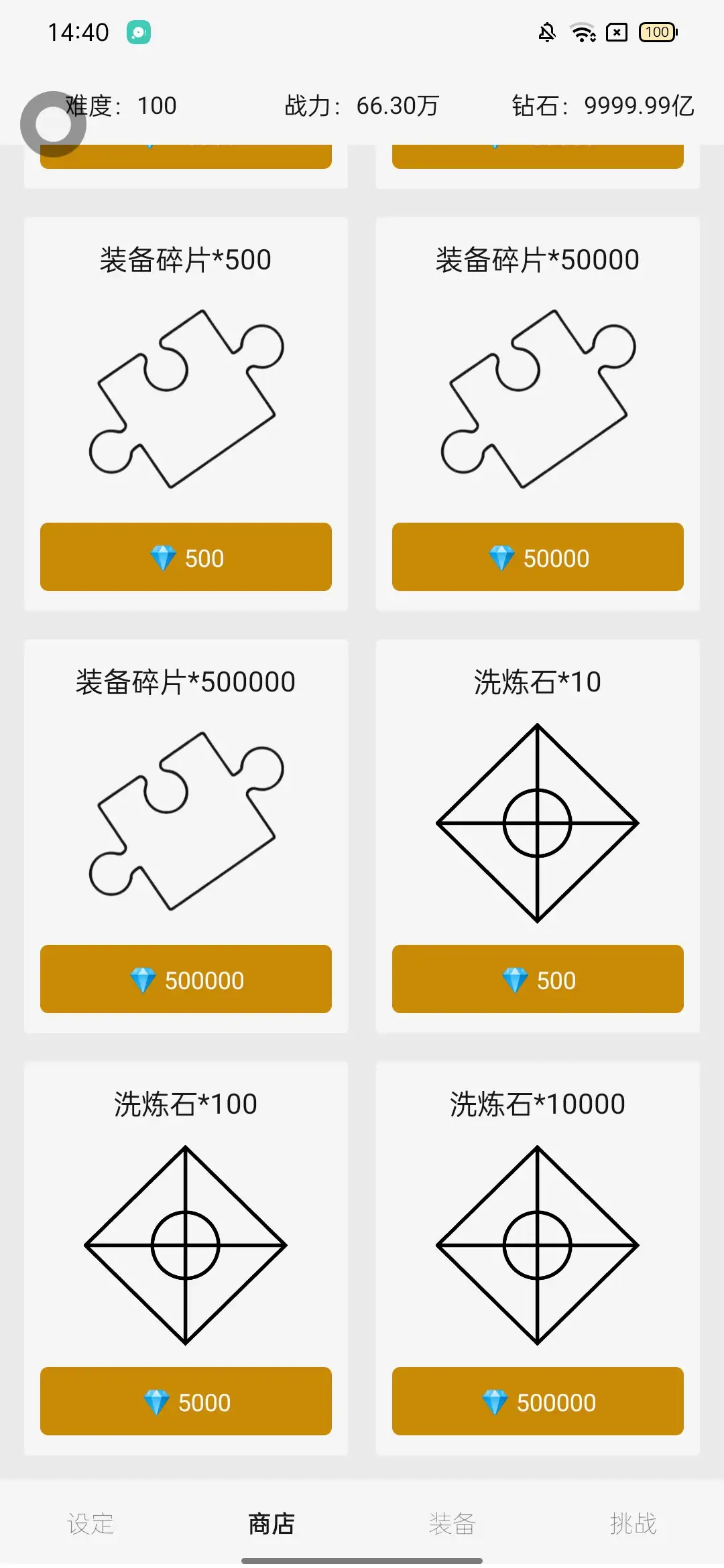Buy 装备碎片*50000 for 50000 diamonds
Image resolution: width=724 pixels, height=1568 pixels.
538,557
